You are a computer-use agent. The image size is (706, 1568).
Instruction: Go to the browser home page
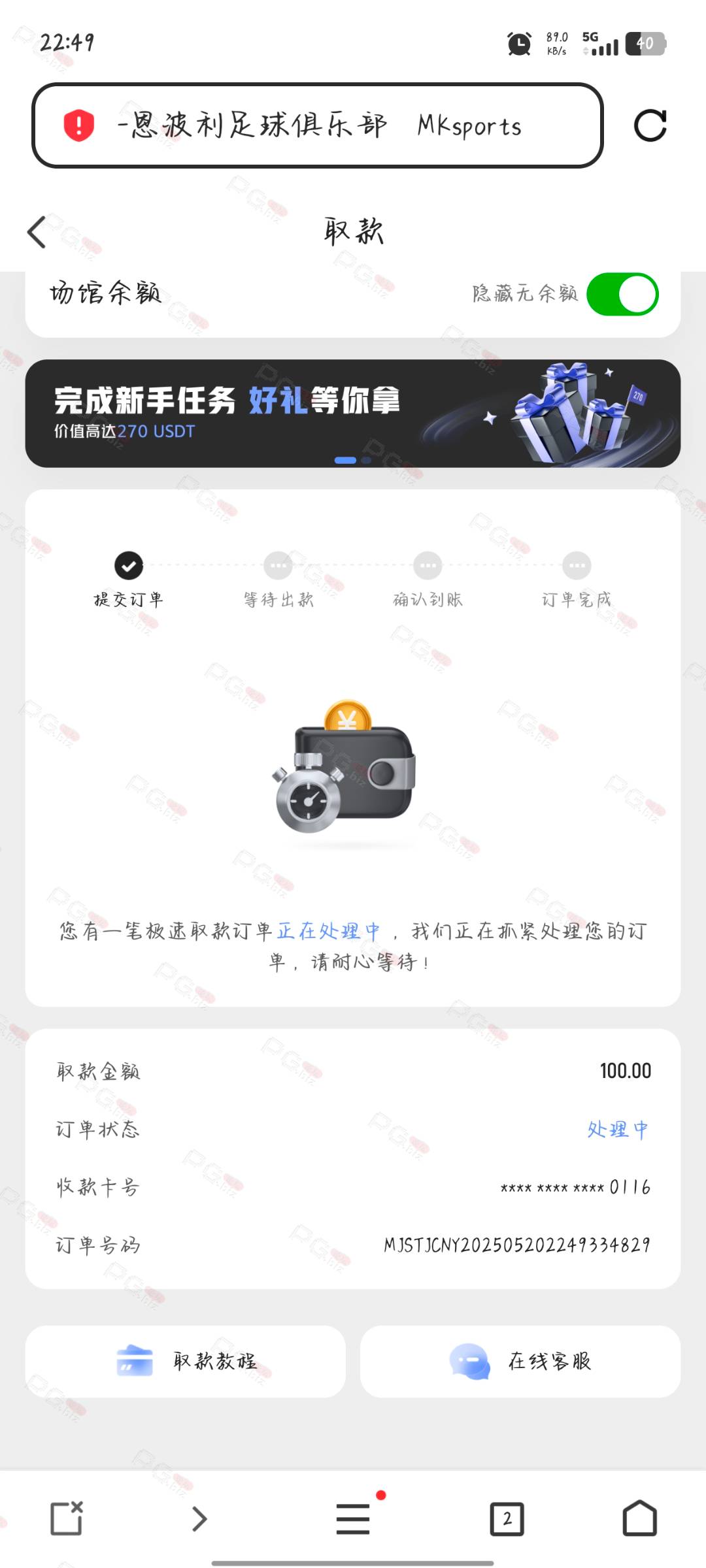point(639,1518)
